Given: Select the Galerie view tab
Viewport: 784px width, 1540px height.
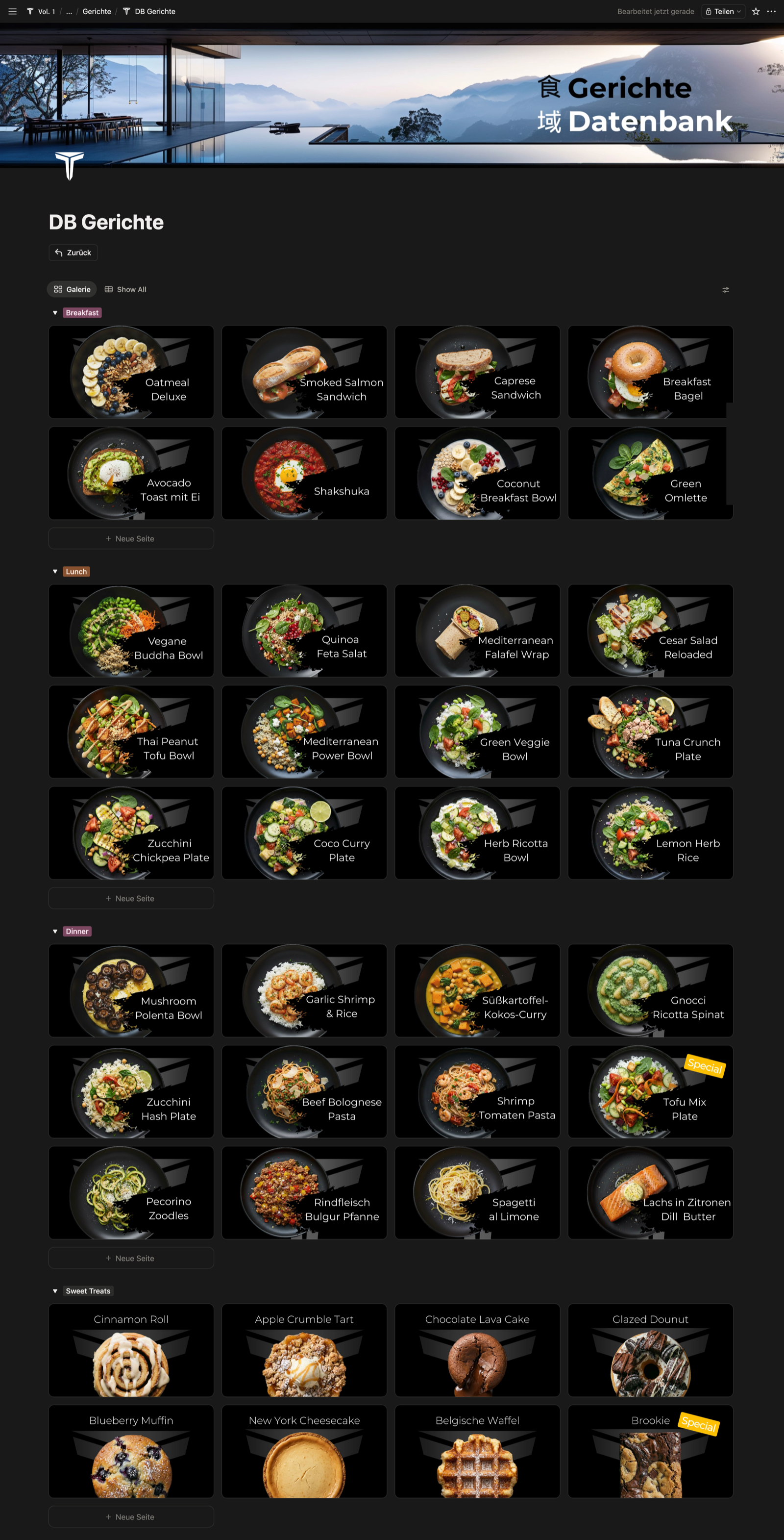Looking at the screenshot, I should (72, 289).
